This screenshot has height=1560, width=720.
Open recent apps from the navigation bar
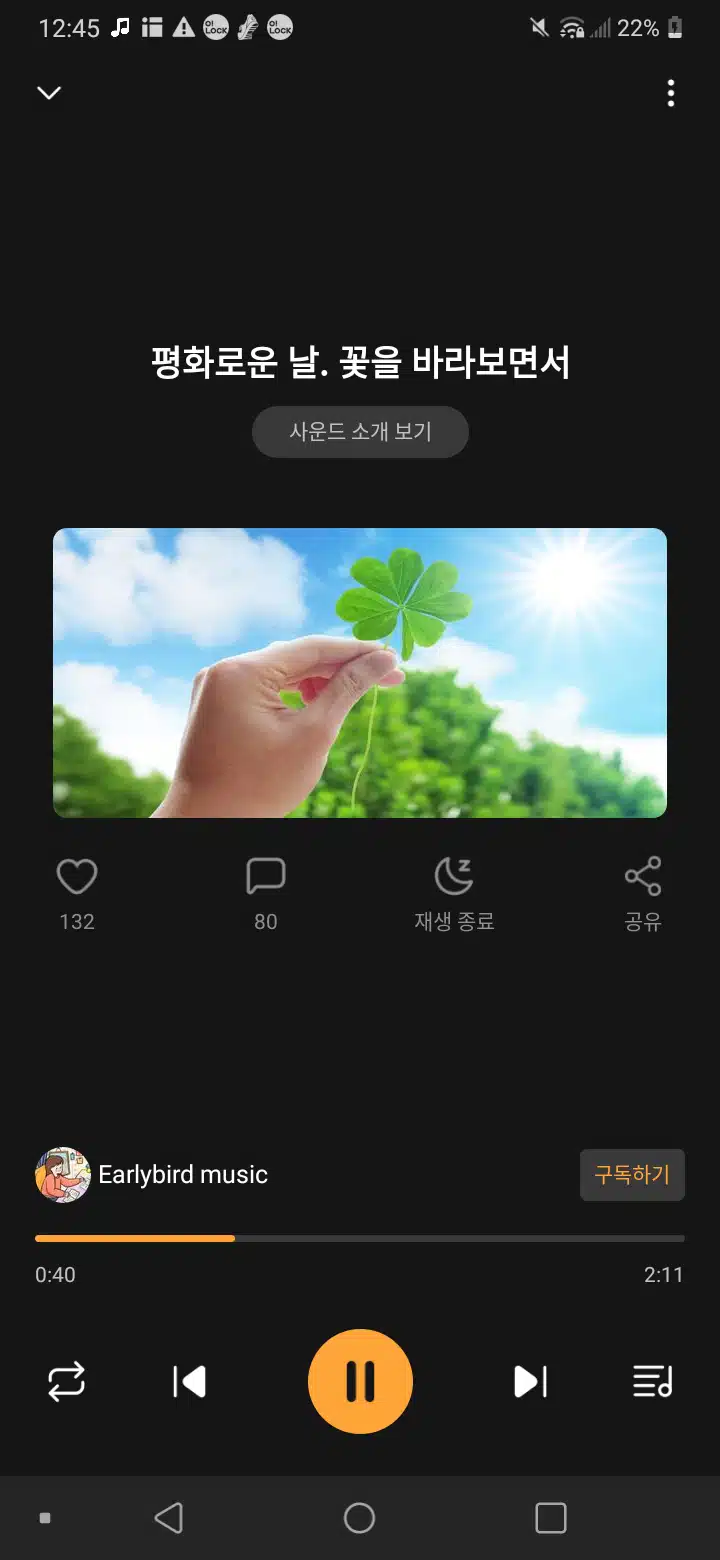[x=551, y=1518]
